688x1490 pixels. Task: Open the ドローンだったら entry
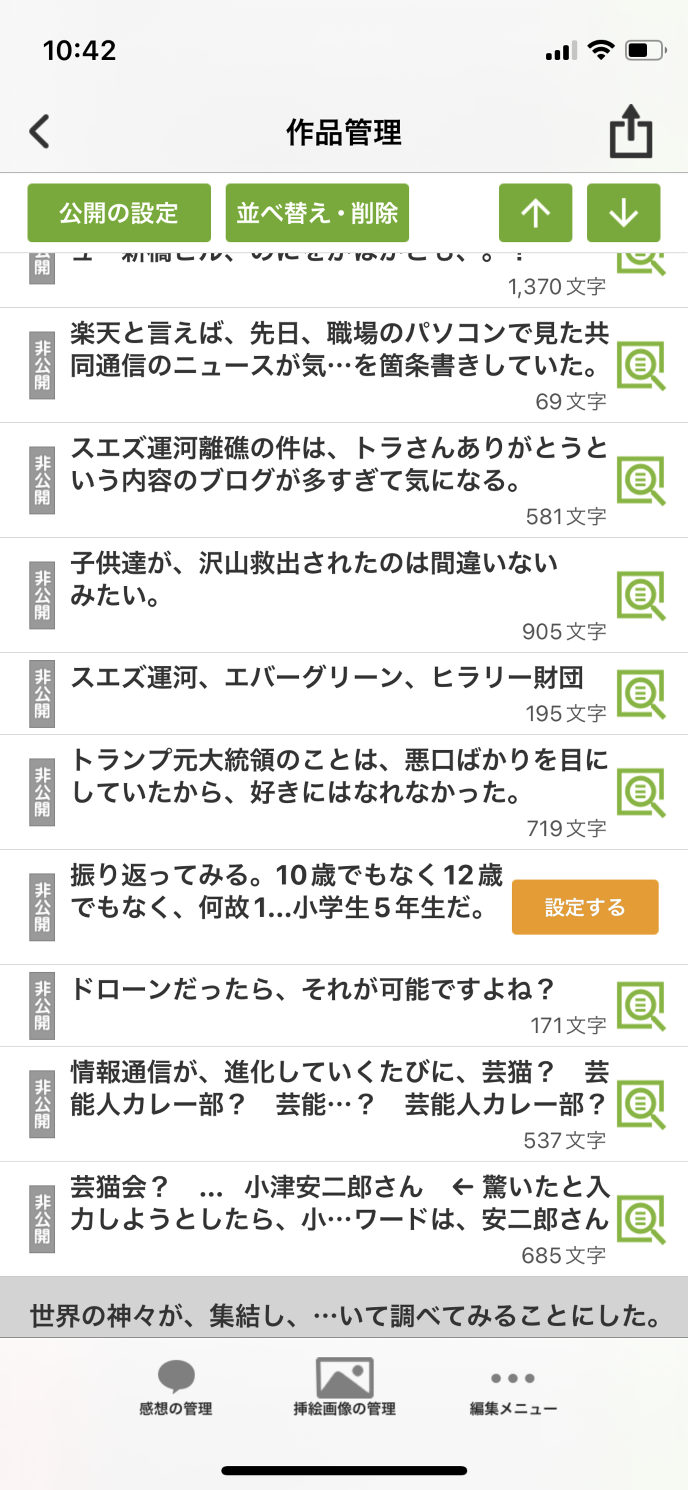pyautogui.click(x=312, y=990)
